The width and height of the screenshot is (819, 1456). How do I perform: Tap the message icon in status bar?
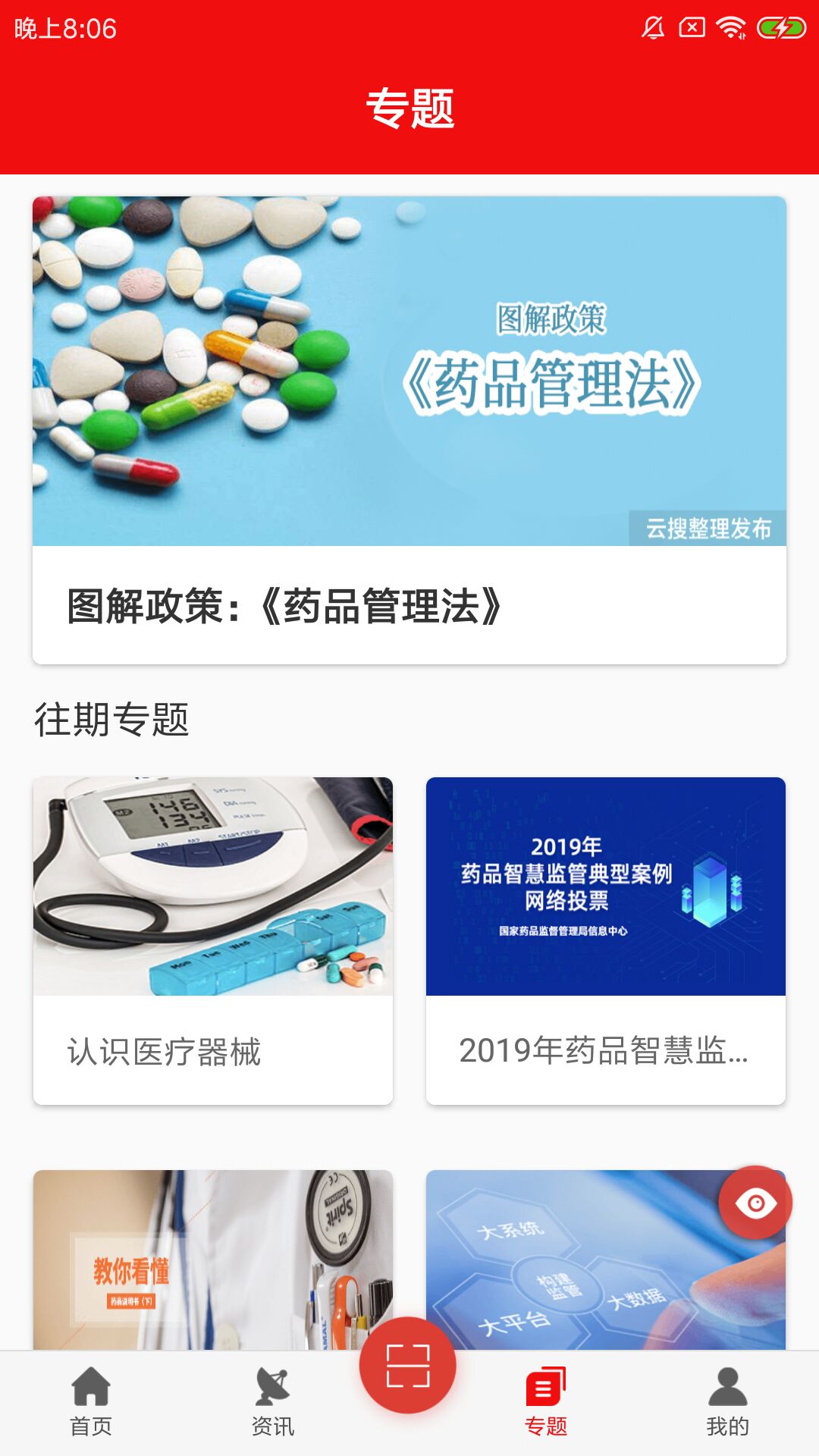[691, 27]
